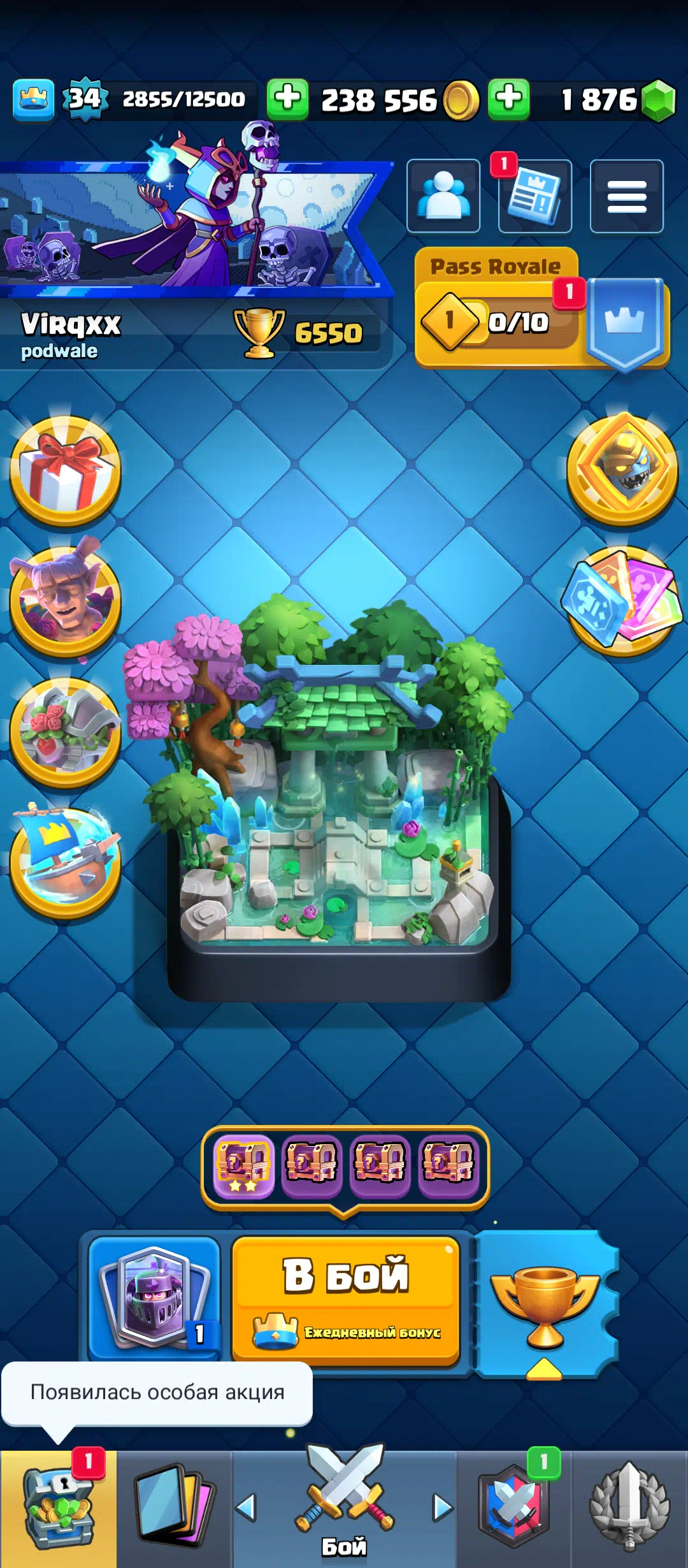Open the hamburger menu
Viewport: 688px width, 1568px height.
coord(626,196)
